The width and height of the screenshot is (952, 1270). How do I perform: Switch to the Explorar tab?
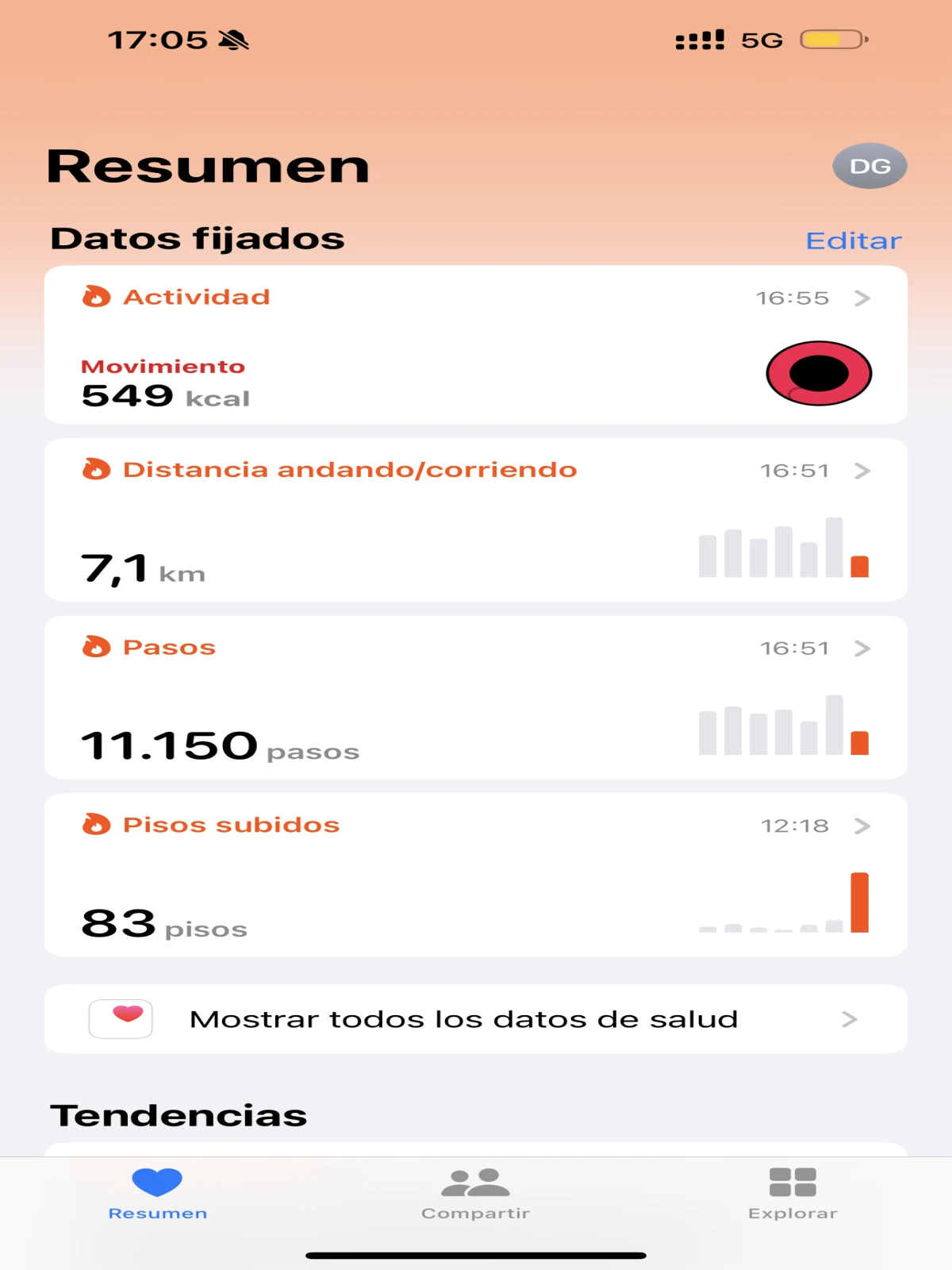click(x=793, y=1193)
